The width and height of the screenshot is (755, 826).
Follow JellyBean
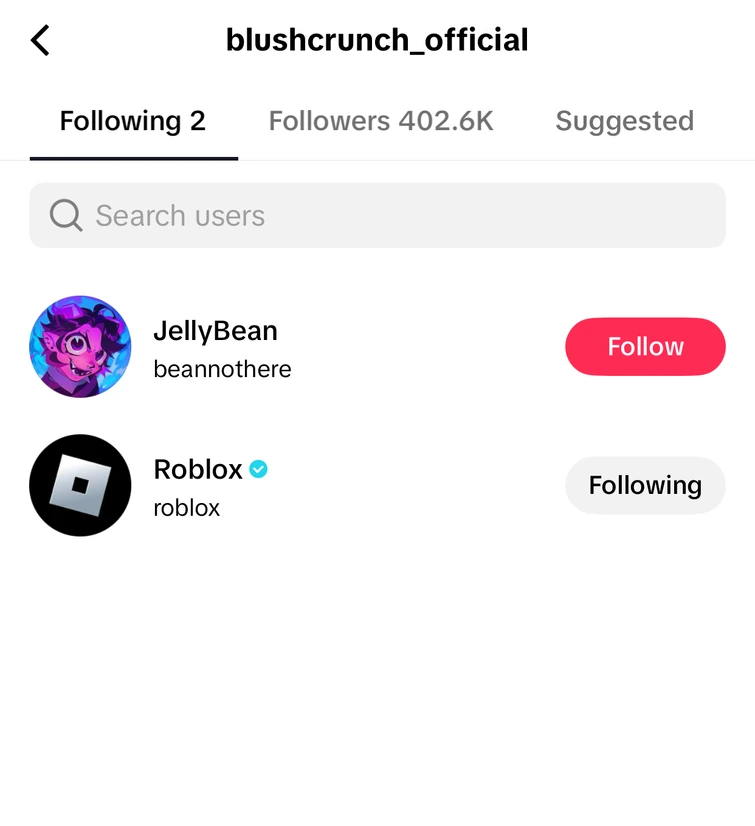click(x=645, y=347)
